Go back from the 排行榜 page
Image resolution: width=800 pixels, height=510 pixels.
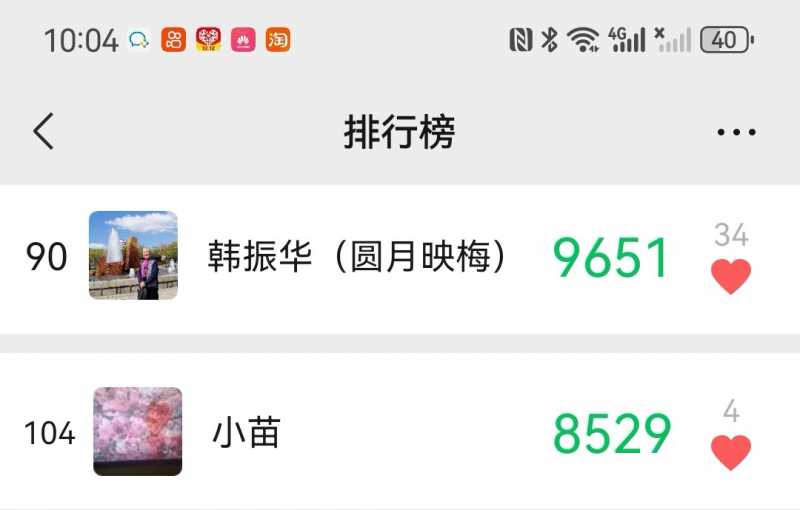point(43,131)
